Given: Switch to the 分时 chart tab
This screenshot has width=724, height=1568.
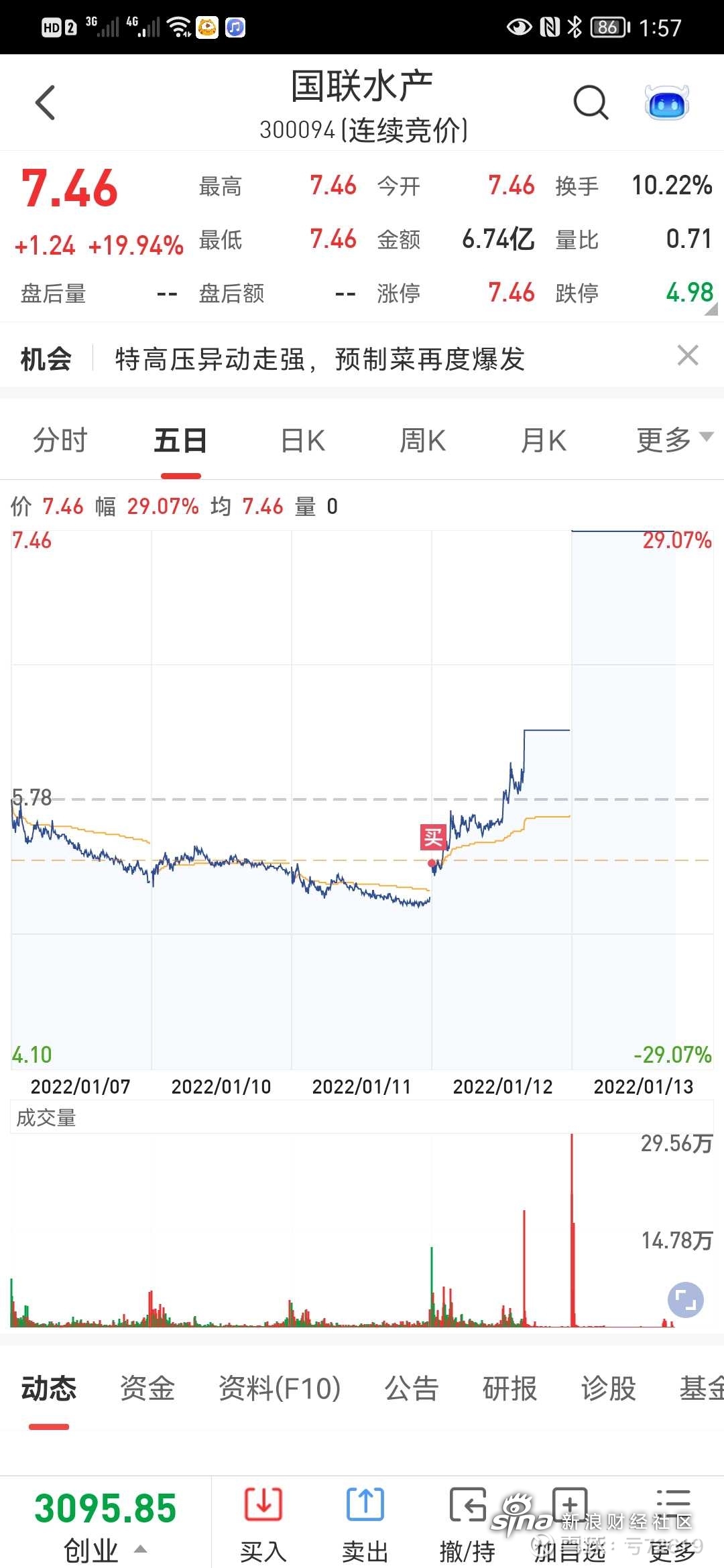Looking at the screenshot, I should [60, 441].
